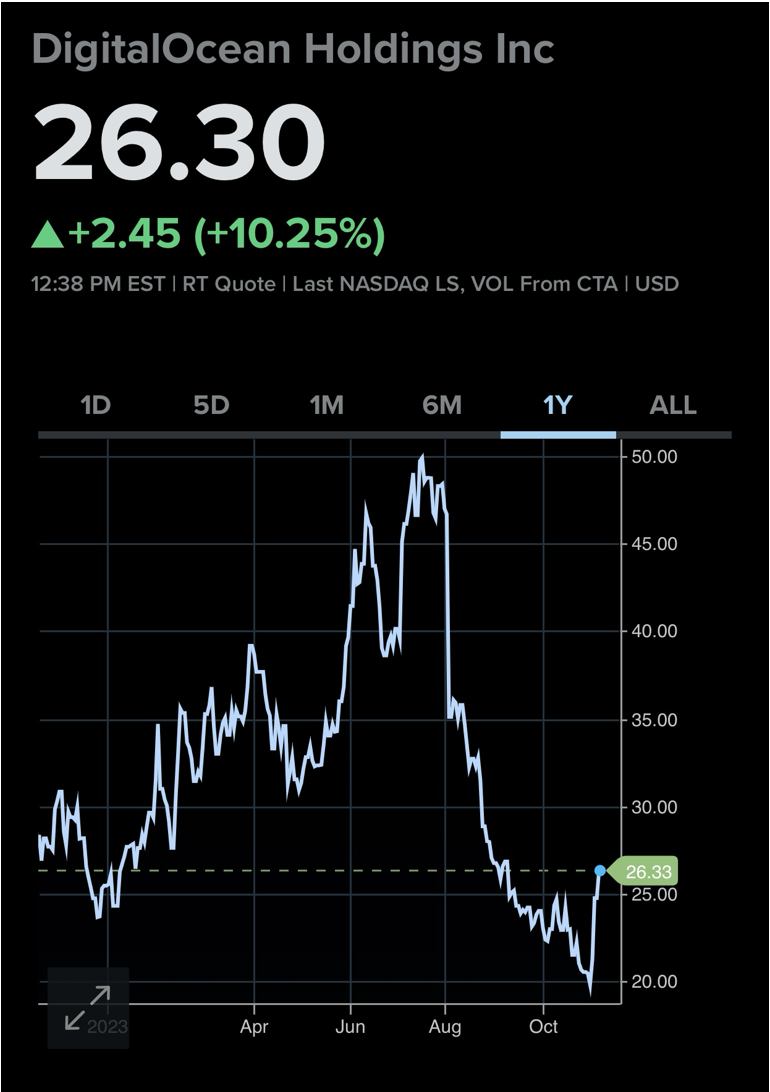Show the 1M chart view
Image resolution: width=770 pixels, height=1092 pixels.
[327, 405]
